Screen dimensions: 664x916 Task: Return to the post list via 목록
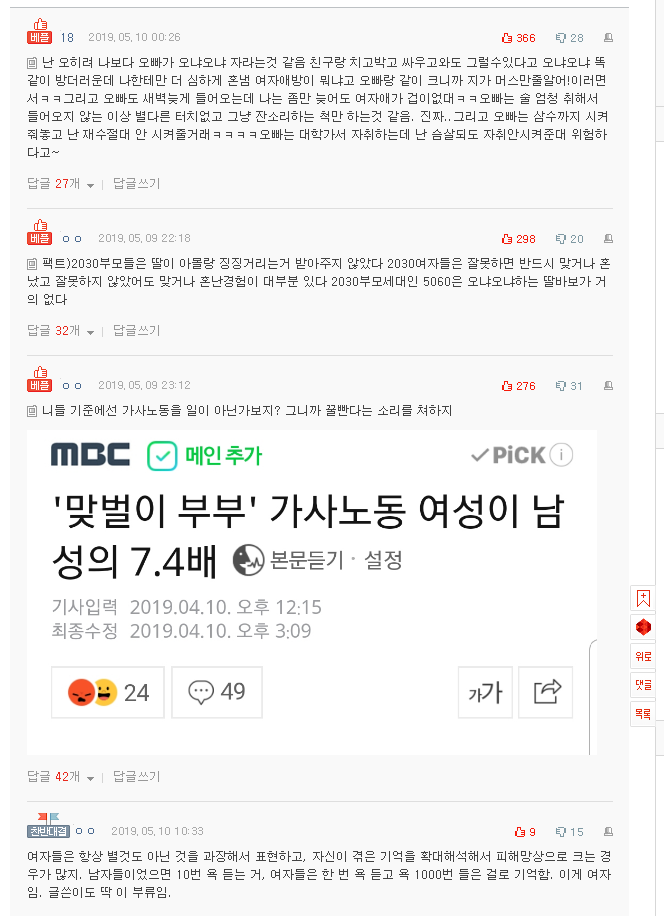(x=643, y=714)
